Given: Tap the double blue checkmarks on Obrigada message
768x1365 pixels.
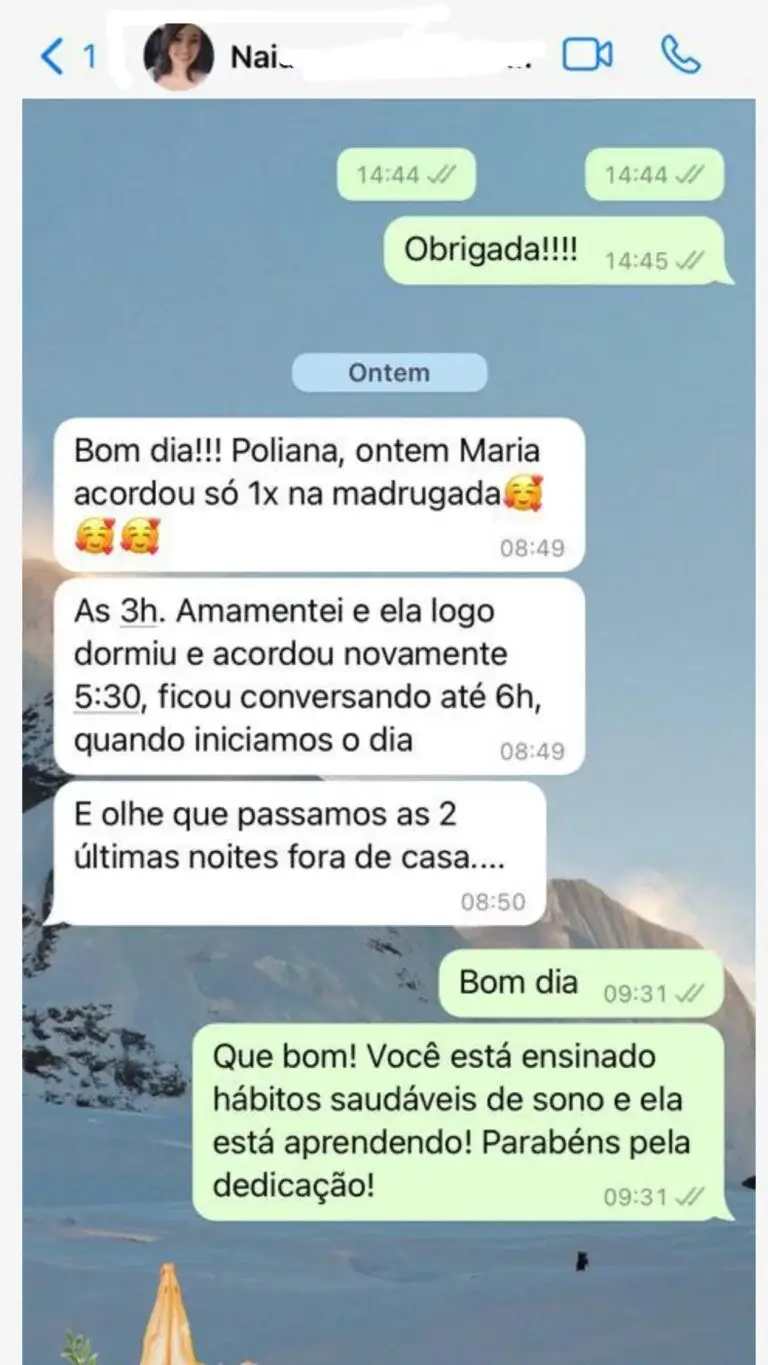Looking at the screenshot, I should 692,258.
